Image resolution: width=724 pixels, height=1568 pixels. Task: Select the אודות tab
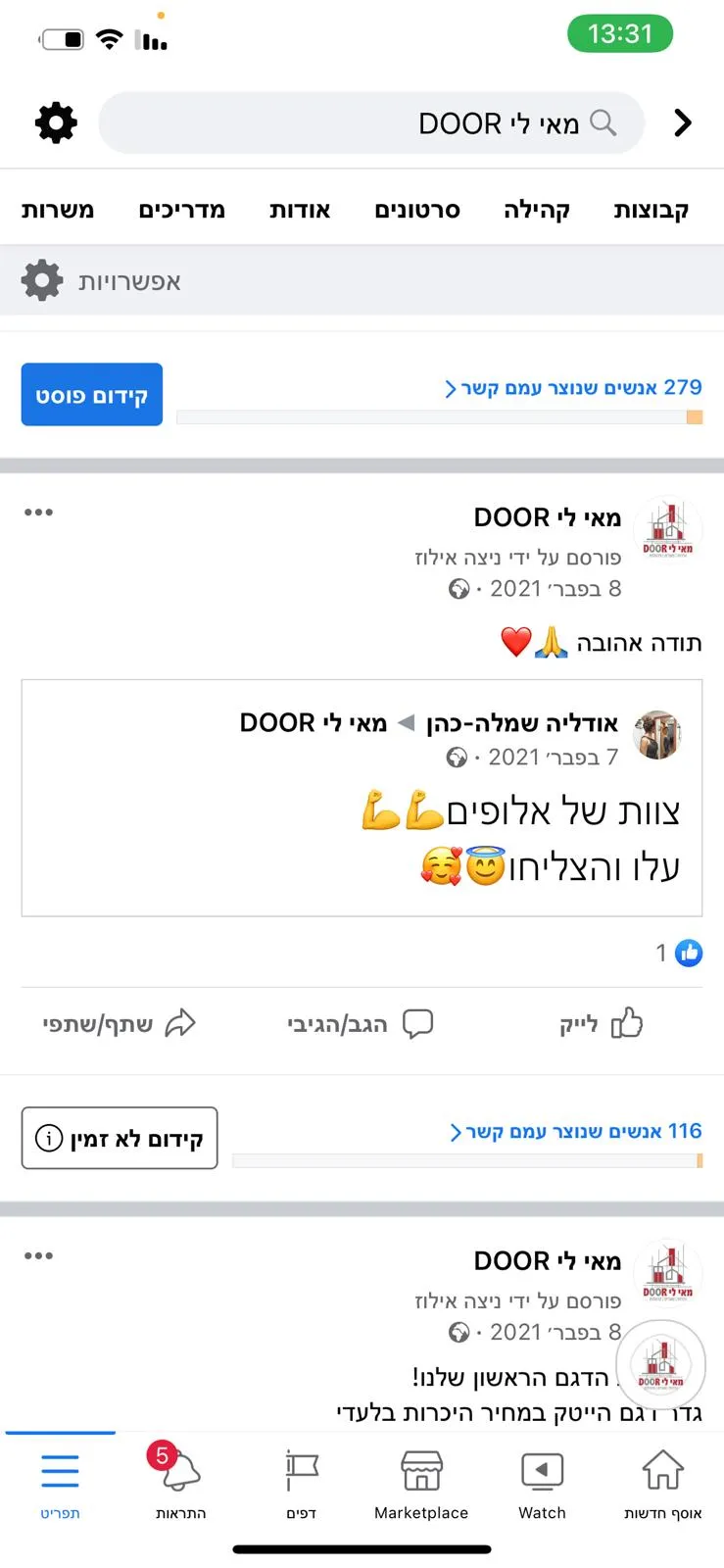coord(300,210)
